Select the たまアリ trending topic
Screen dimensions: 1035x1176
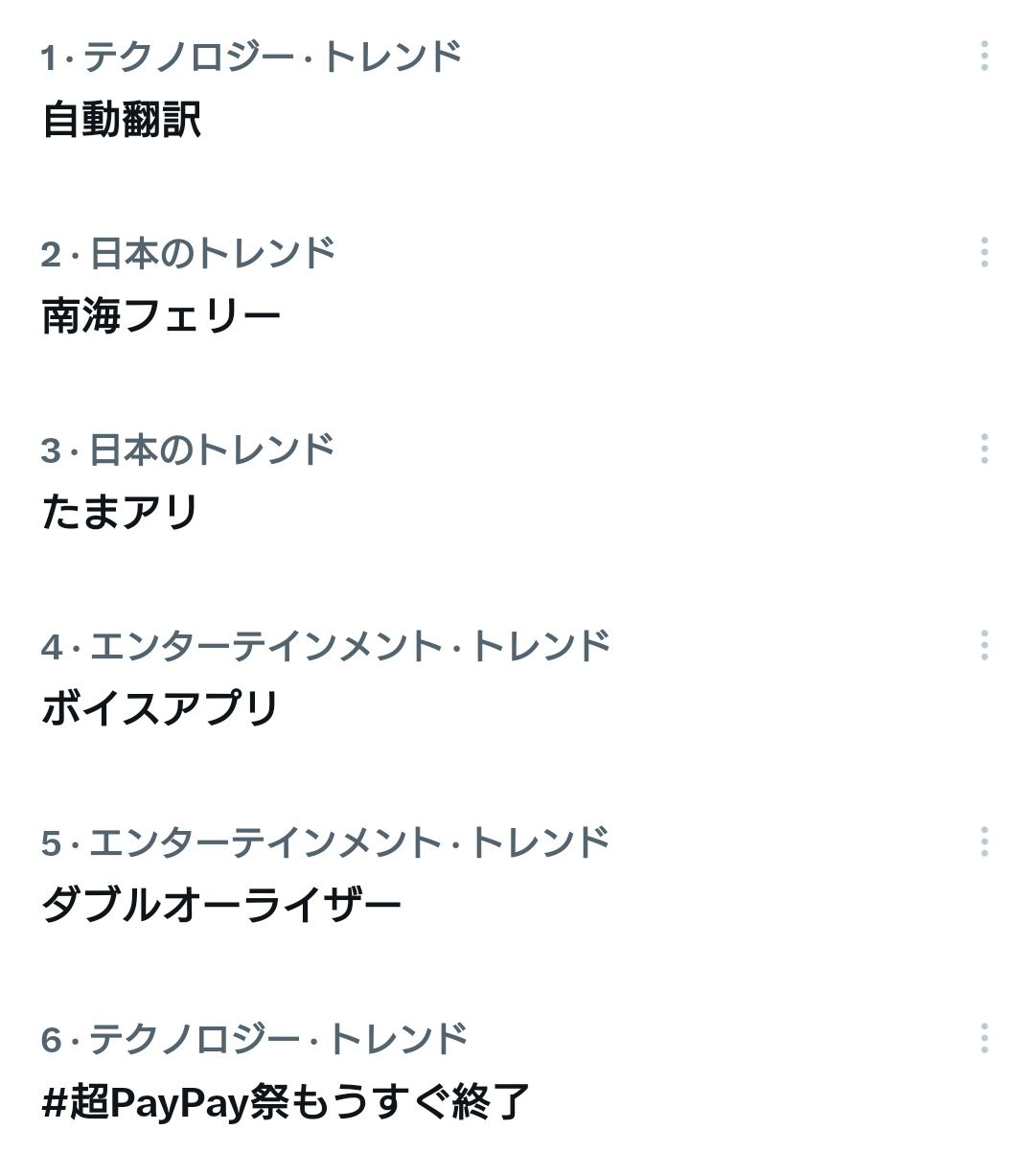pos(120,513)
